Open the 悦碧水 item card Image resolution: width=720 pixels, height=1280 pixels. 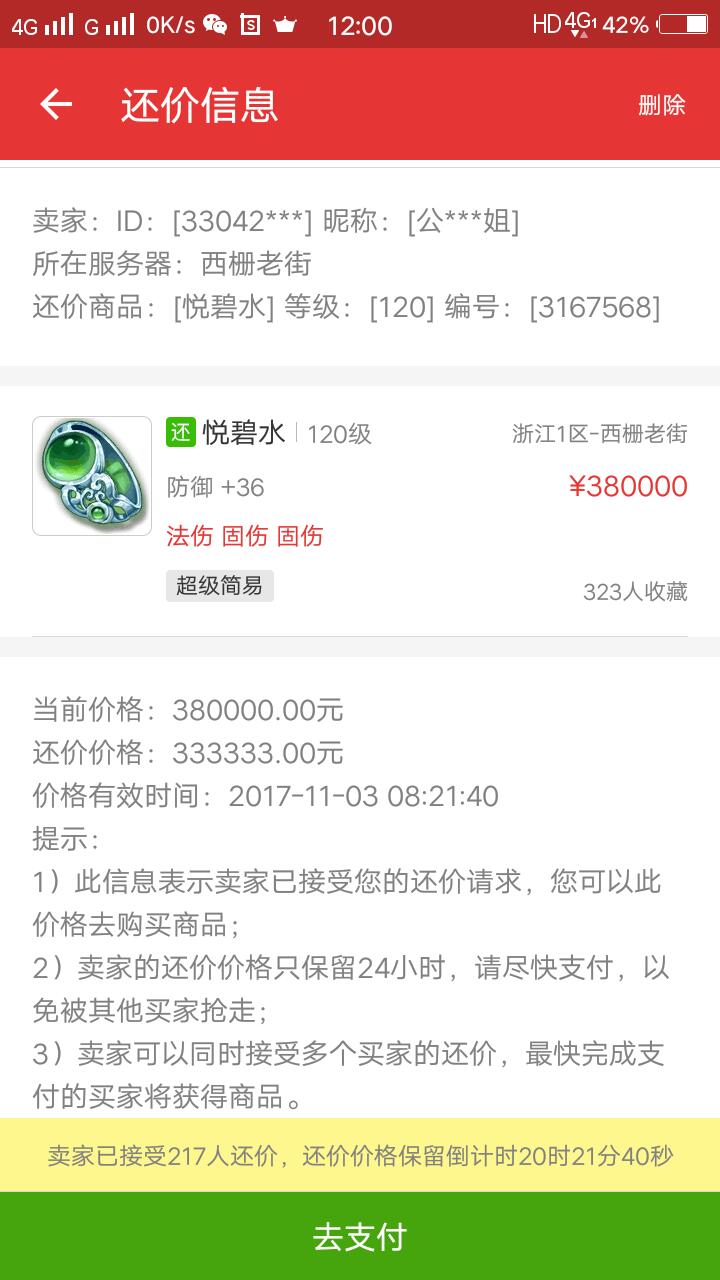click(x=360, y=510)
